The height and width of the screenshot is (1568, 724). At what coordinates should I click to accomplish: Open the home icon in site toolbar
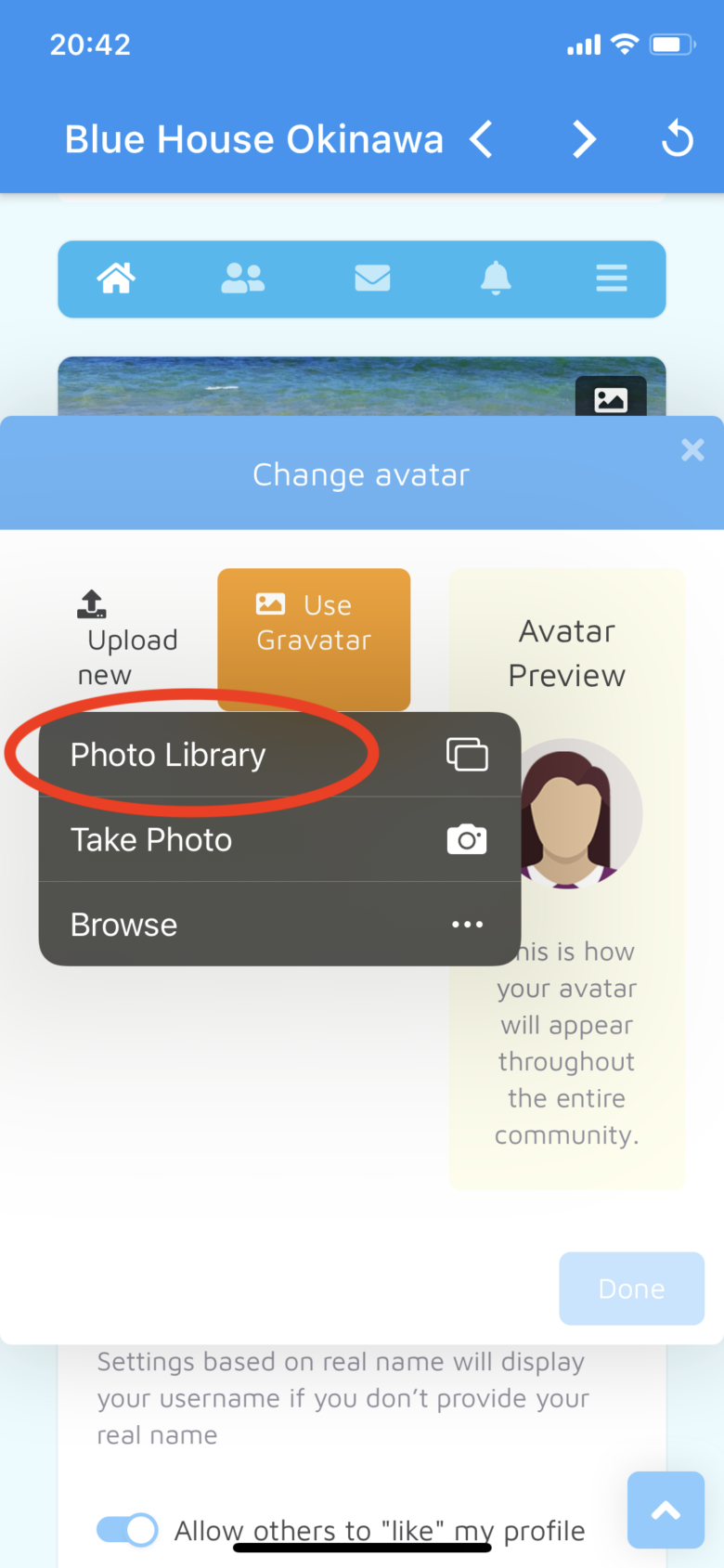coord(116,278)
